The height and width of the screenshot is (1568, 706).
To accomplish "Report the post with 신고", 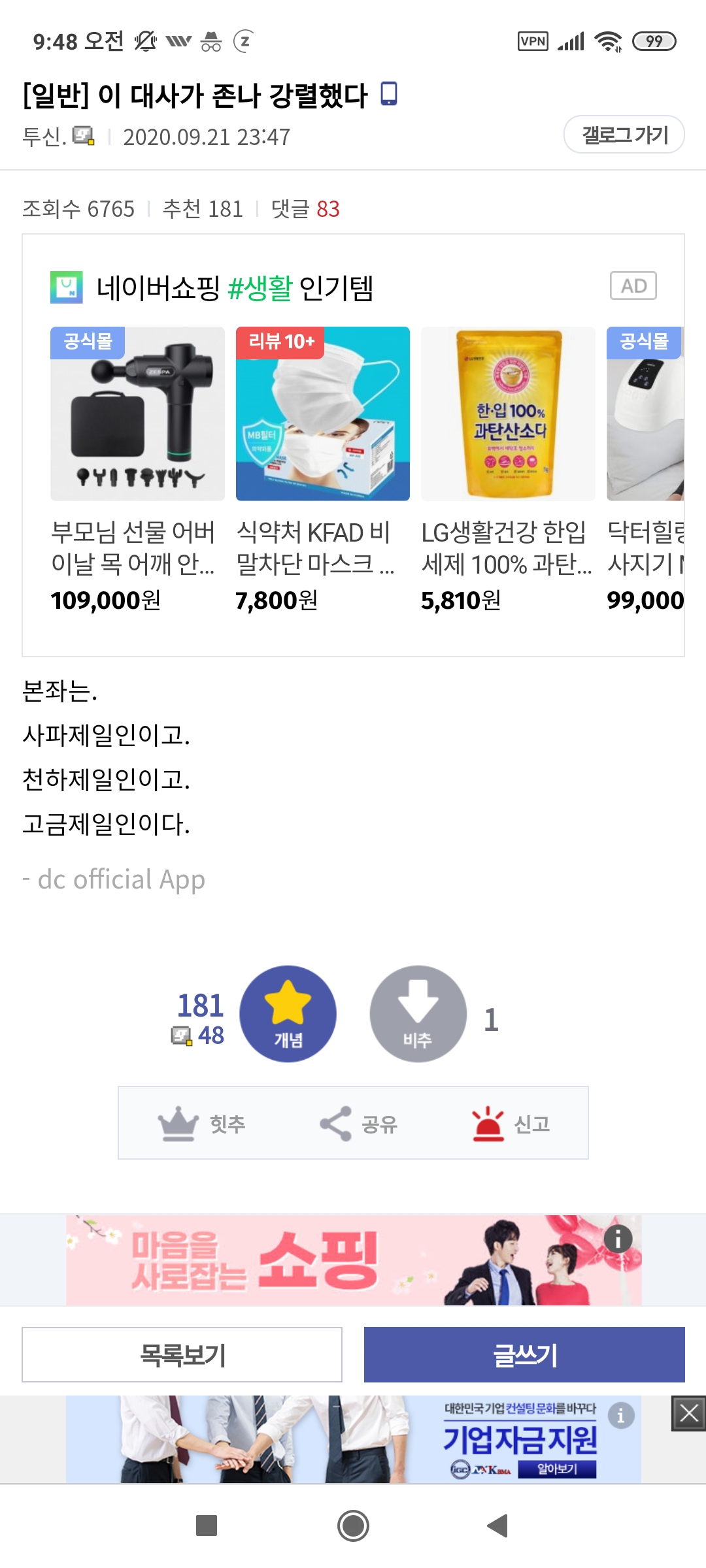I will [x=511, y=1123].
